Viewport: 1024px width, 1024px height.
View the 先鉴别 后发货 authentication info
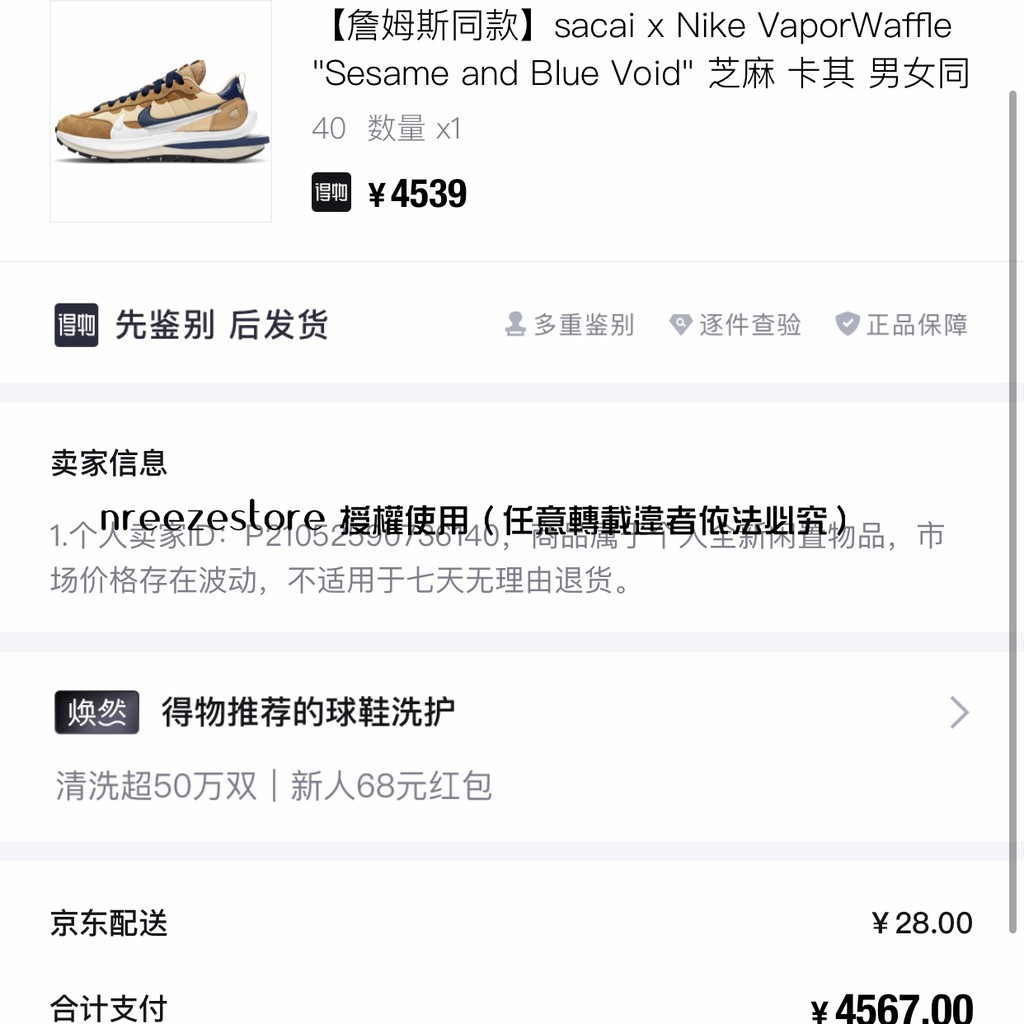tap(221, 325)
